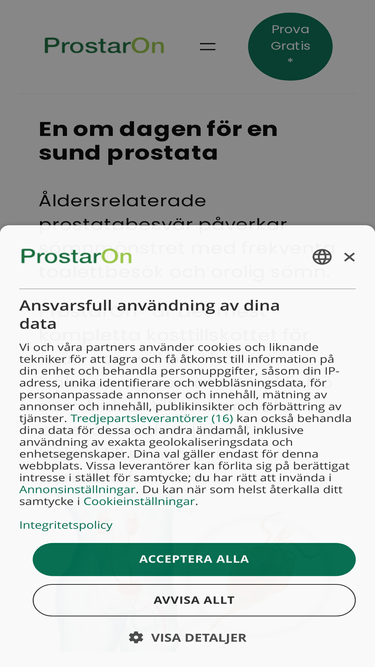Open Cookieinställningar link
Image resolution: width=375 pixels, height=667 pixels.
(x=139, y=501)
